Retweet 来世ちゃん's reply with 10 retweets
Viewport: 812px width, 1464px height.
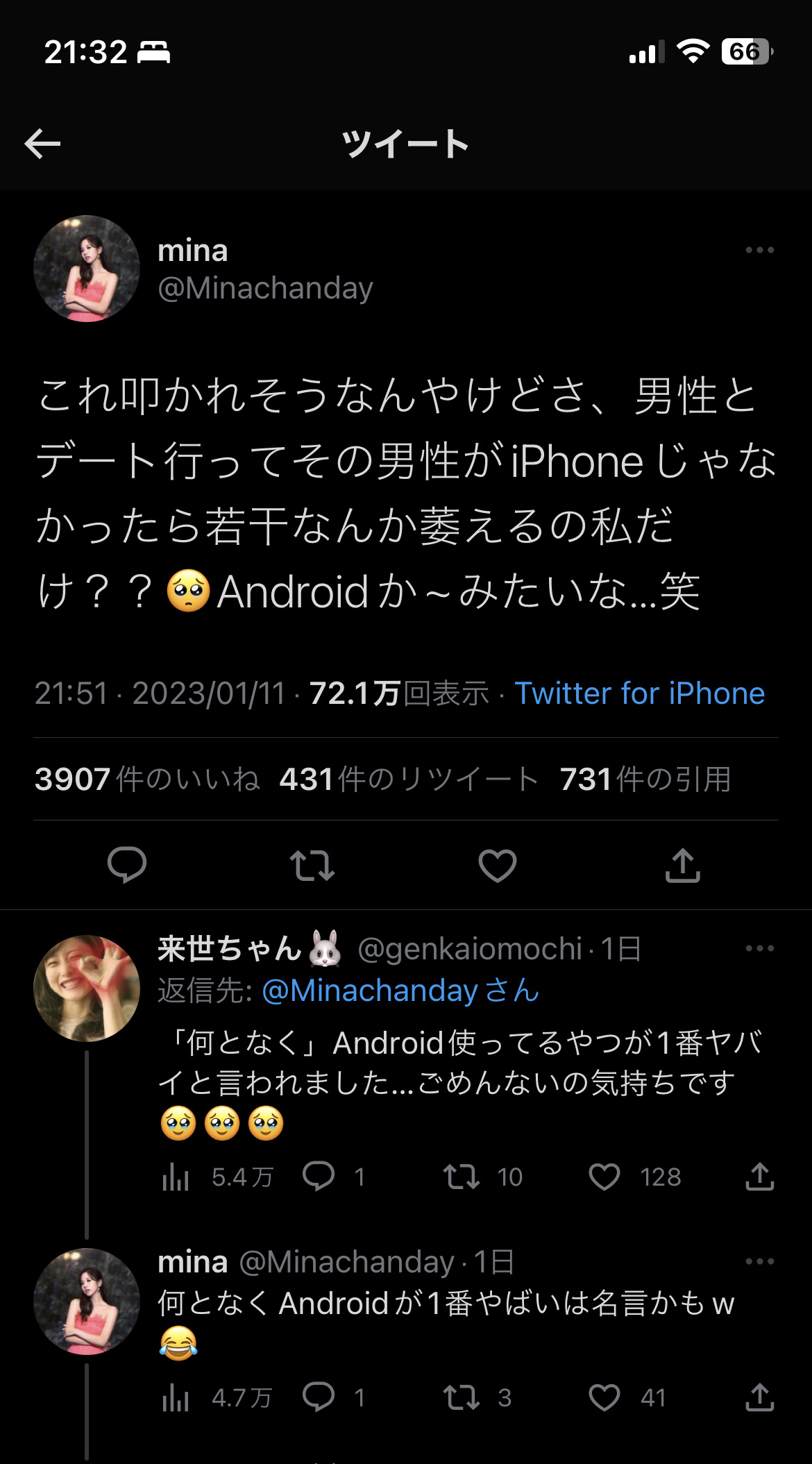[x=462, y=1177]
